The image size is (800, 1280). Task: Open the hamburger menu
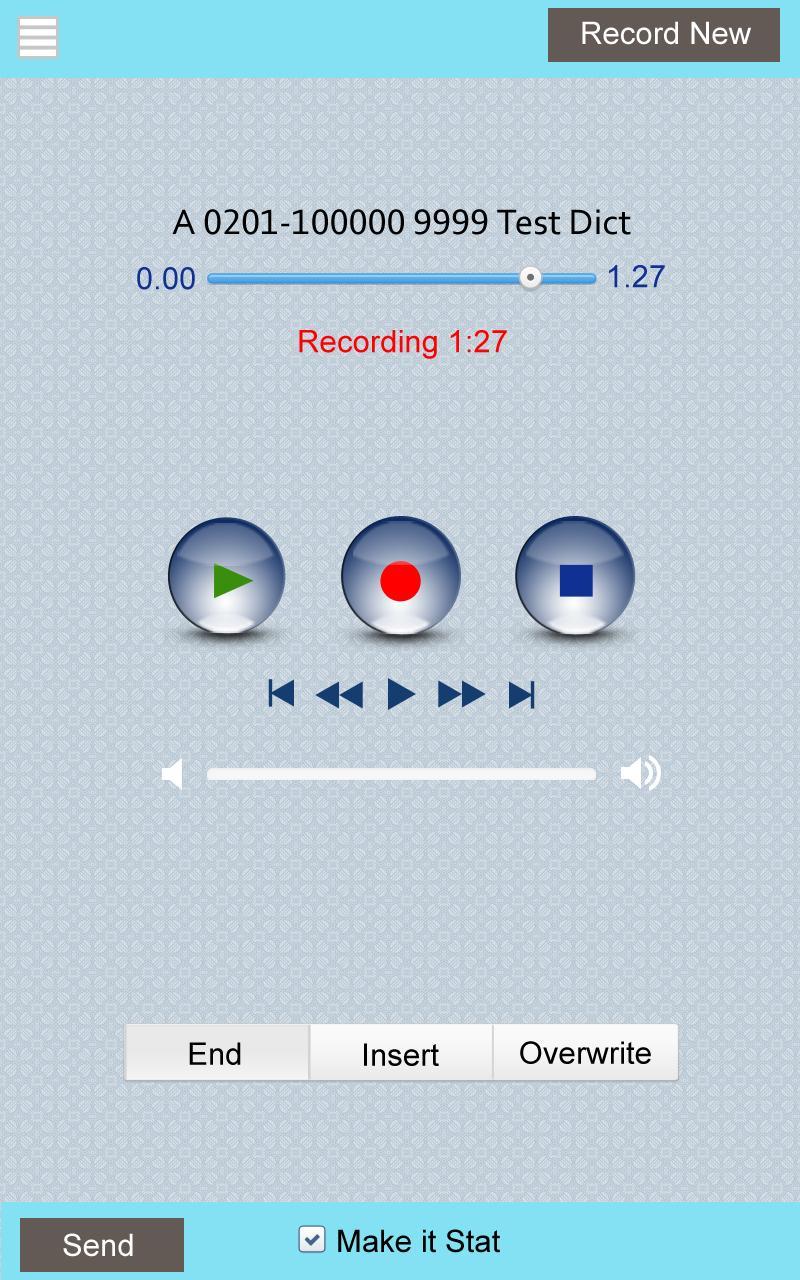(38, 37)
